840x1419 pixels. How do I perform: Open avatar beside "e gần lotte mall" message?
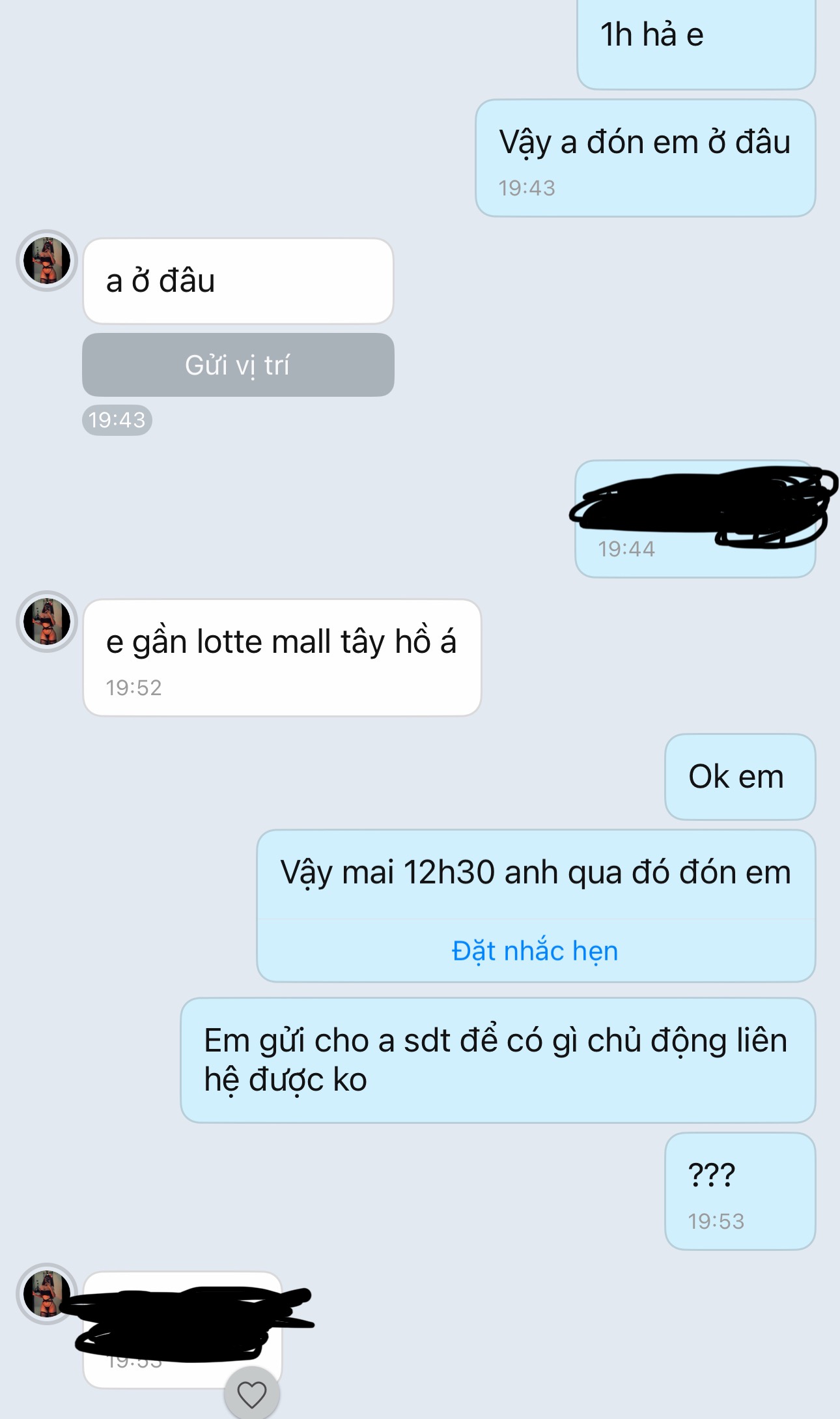47,622
